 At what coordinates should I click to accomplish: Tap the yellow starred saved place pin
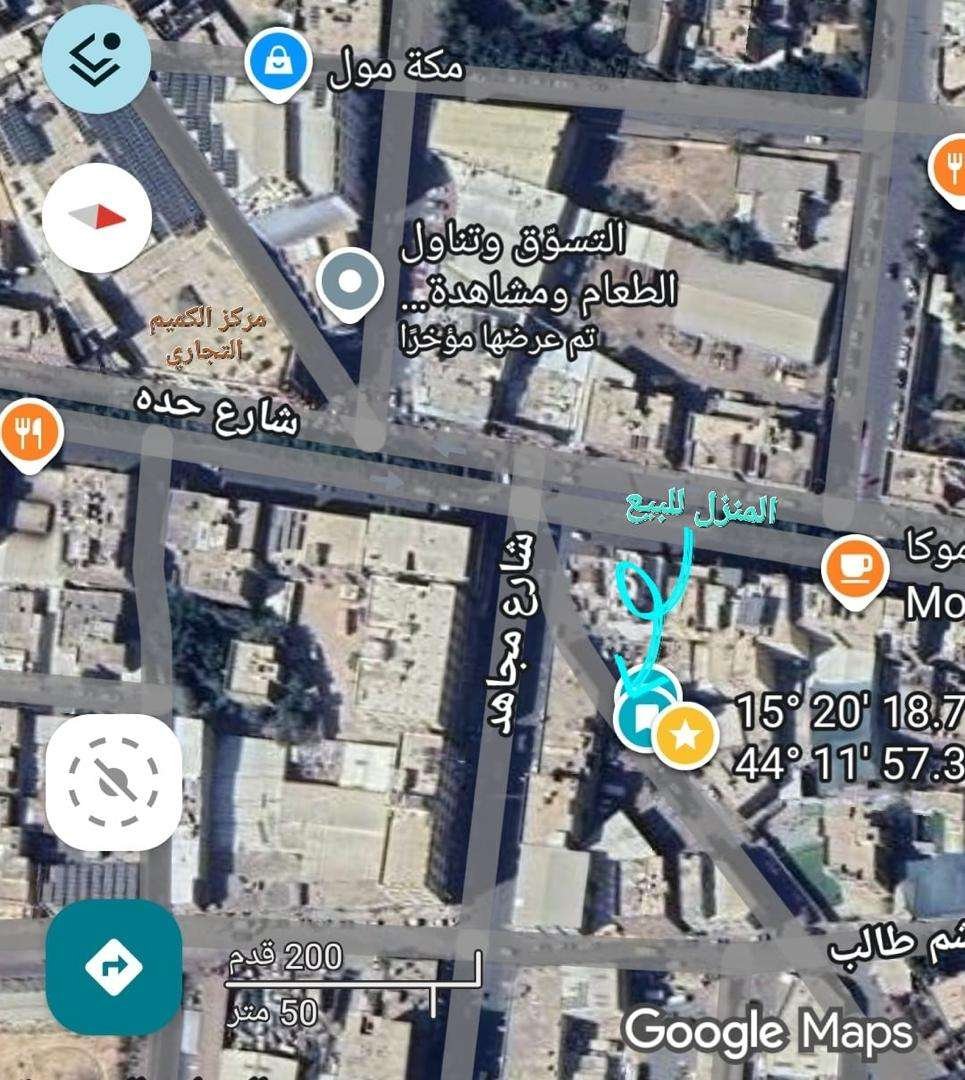click(686, 737)
